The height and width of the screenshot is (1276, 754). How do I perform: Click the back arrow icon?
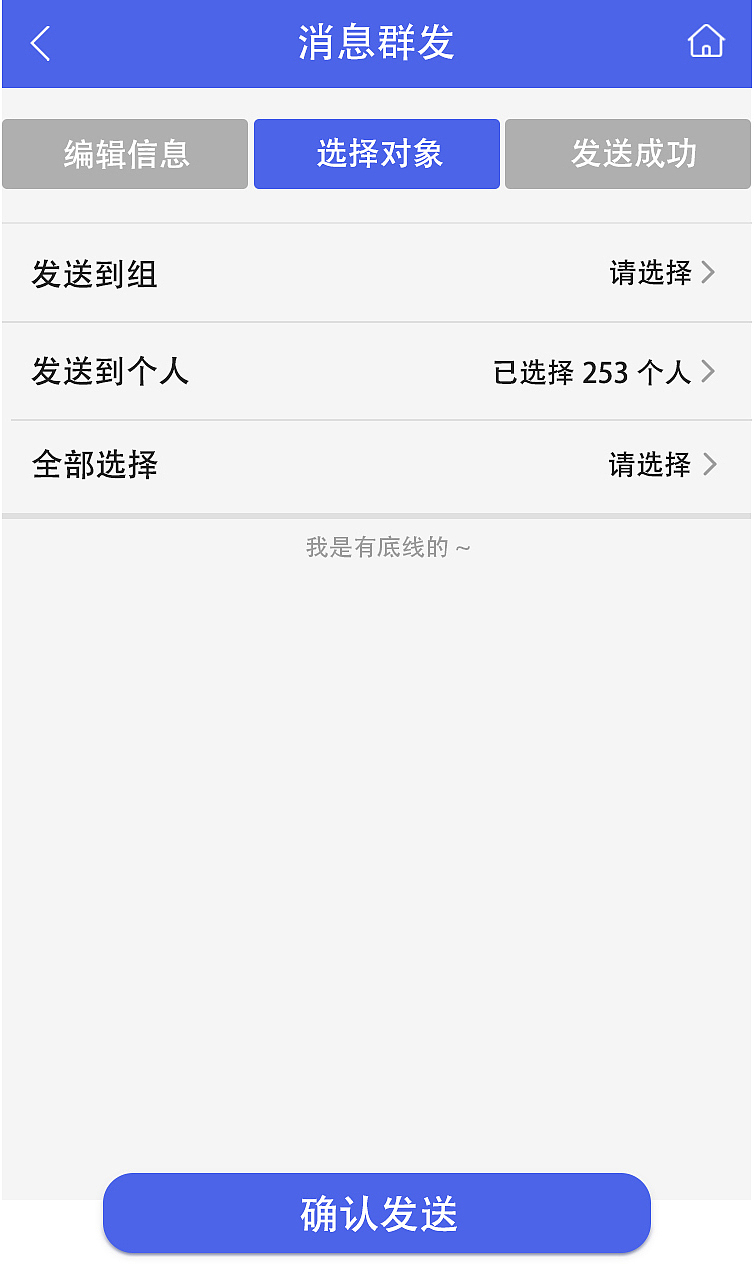click(x=38, y=43)
